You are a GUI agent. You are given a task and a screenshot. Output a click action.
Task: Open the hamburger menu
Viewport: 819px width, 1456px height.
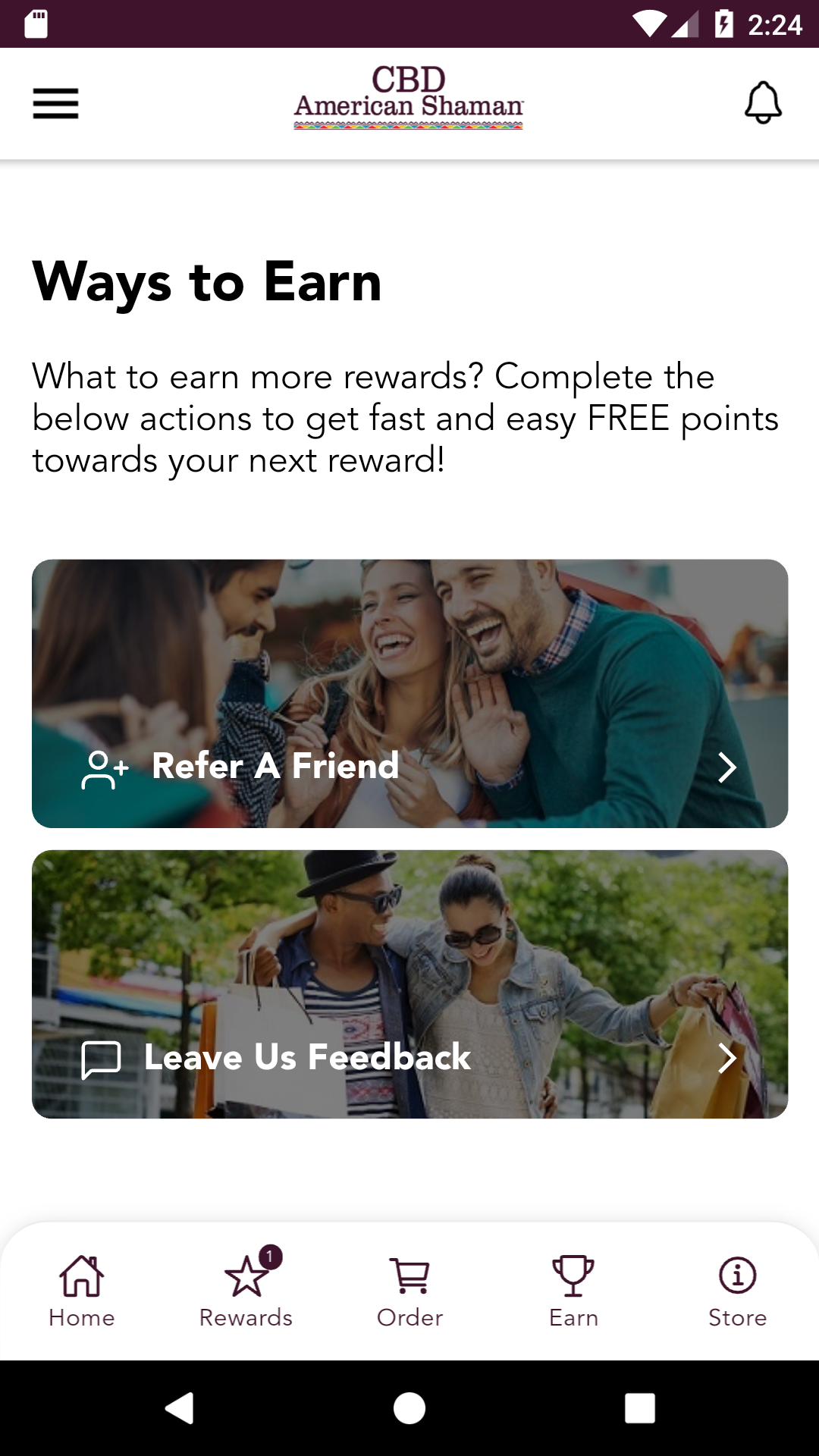[x=55, y=103]
